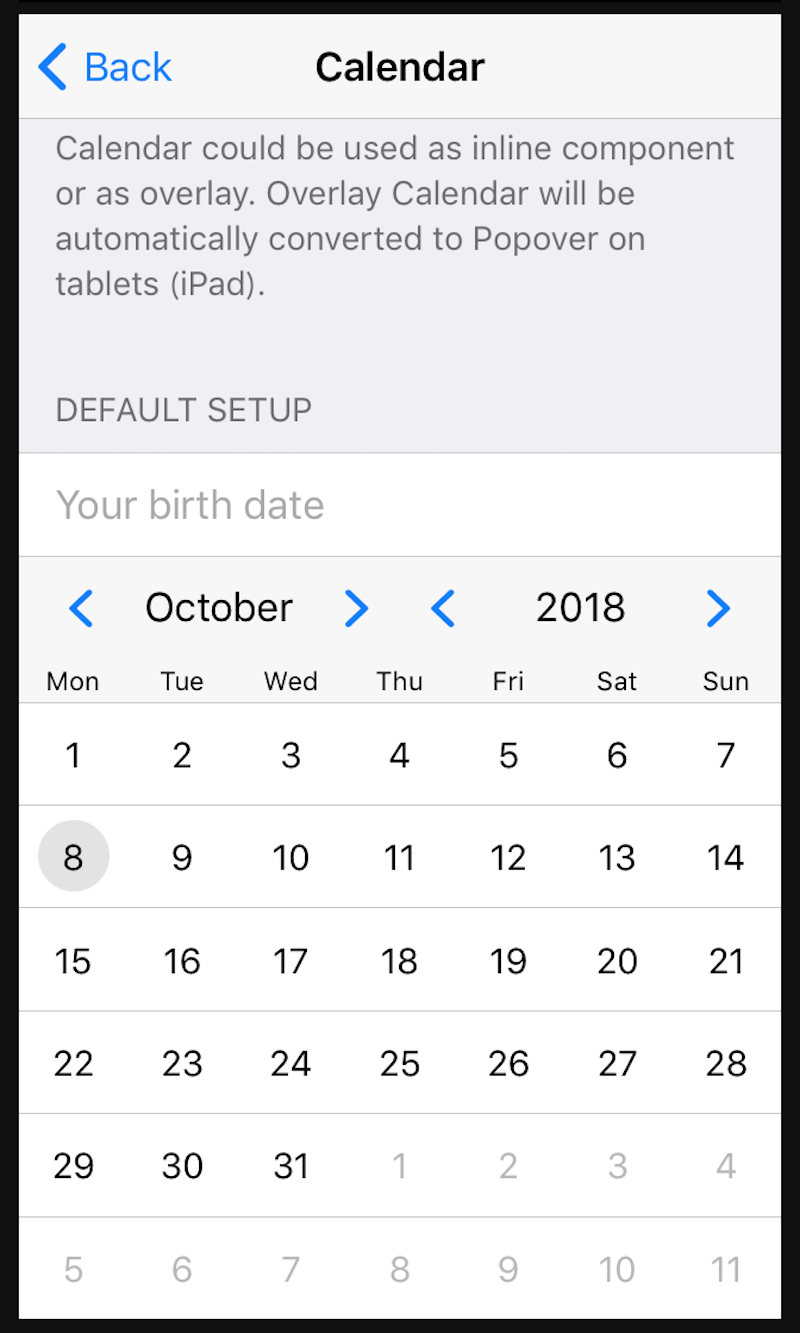Go to the year before 2018
The width and height of the screenshot is (800, 1333).
point(443,608)
